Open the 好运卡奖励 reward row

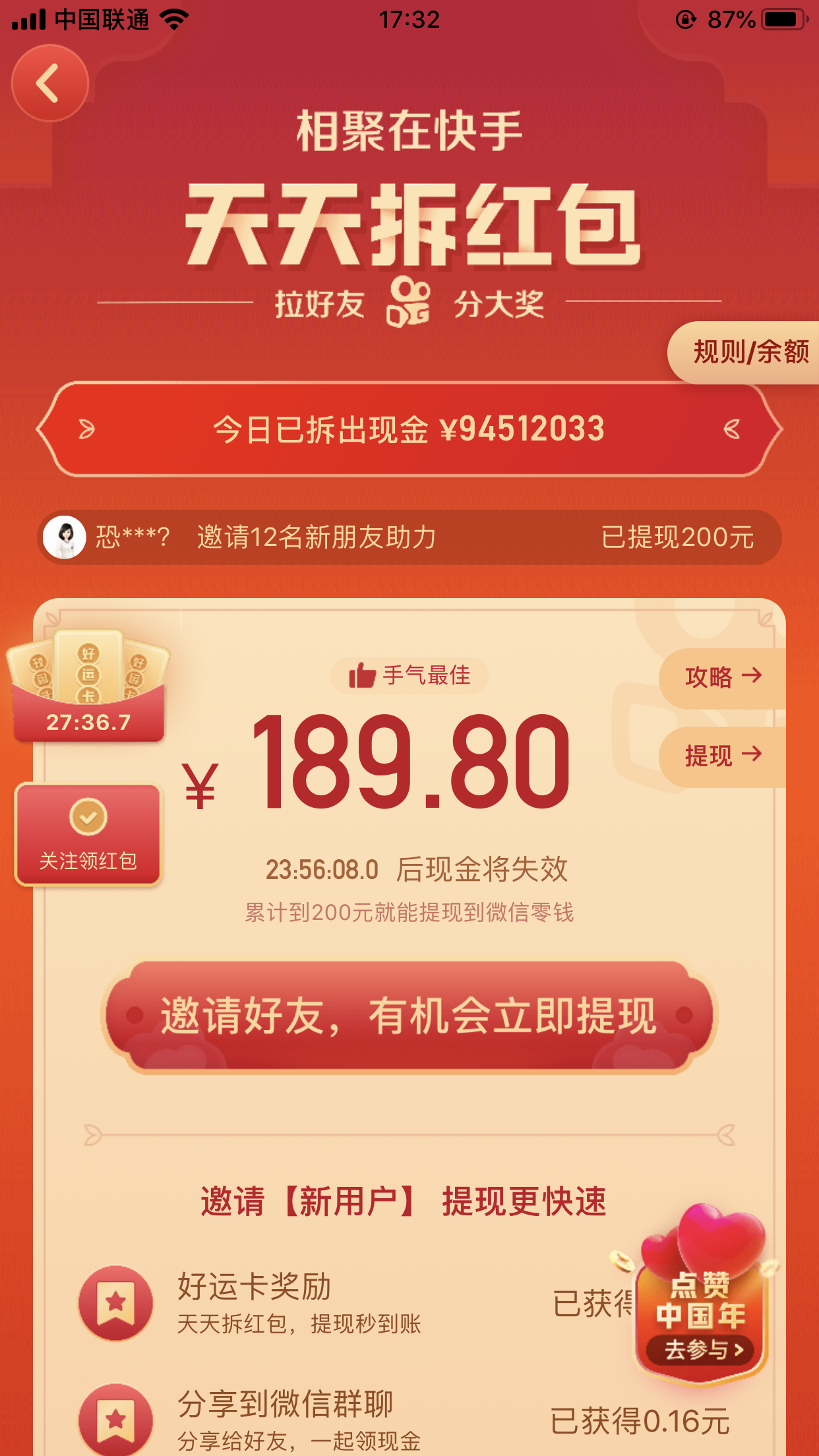pyautogui.click(x=297, y=1302)
